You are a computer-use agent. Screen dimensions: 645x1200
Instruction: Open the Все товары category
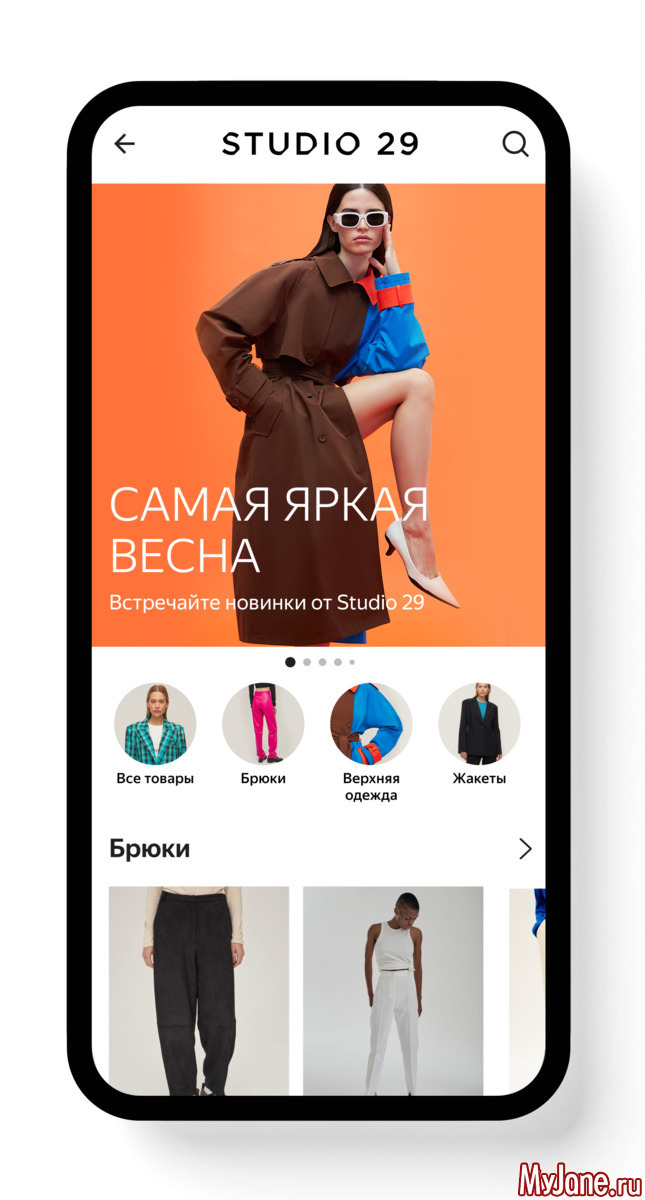click(x=155, y=725)
